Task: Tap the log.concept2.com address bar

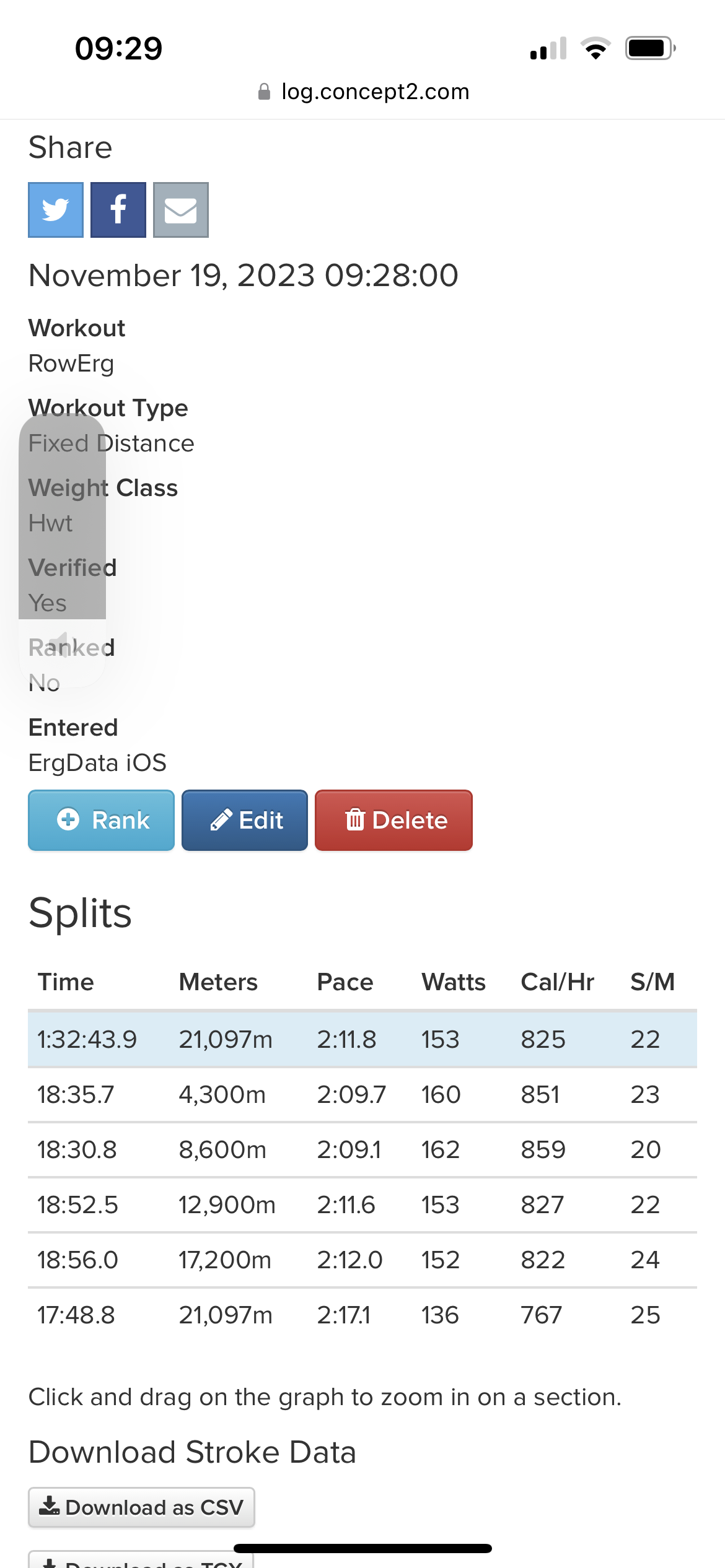Action: pos(363,92)
